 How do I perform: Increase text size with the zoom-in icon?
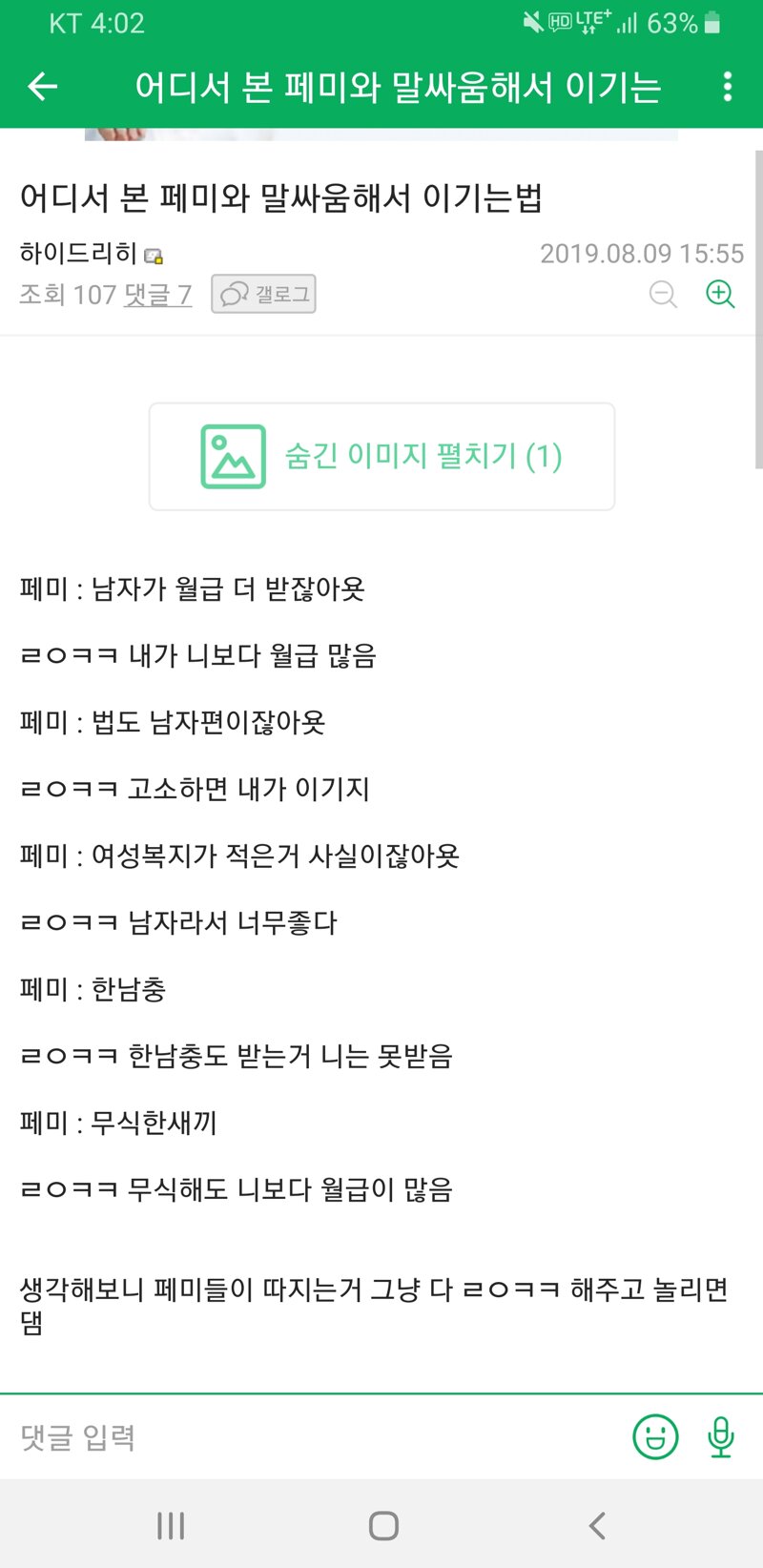click(x=720, y=294)
